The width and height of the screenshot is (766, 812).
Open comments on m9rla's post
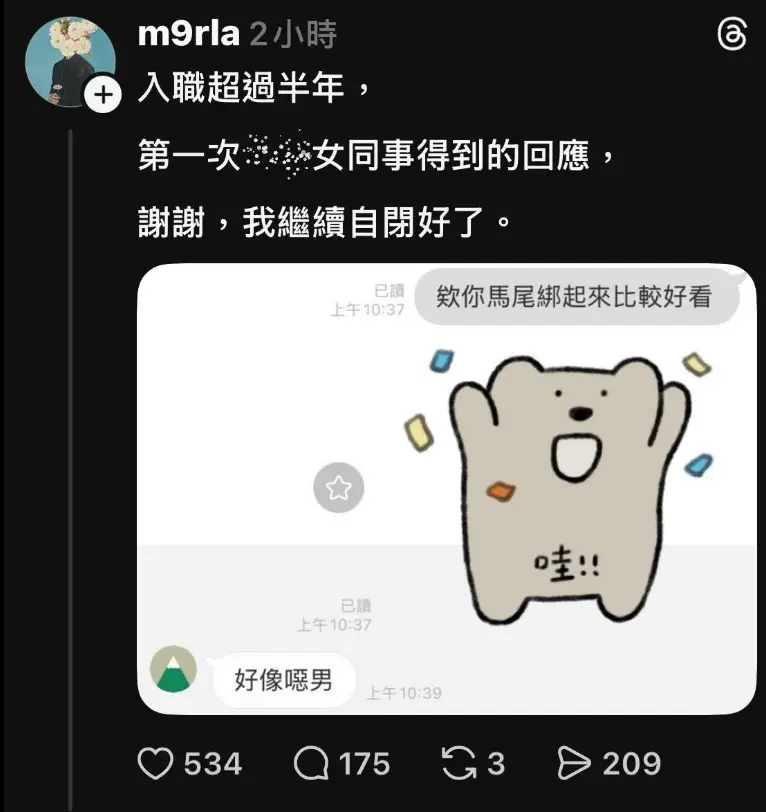point(312,765)
